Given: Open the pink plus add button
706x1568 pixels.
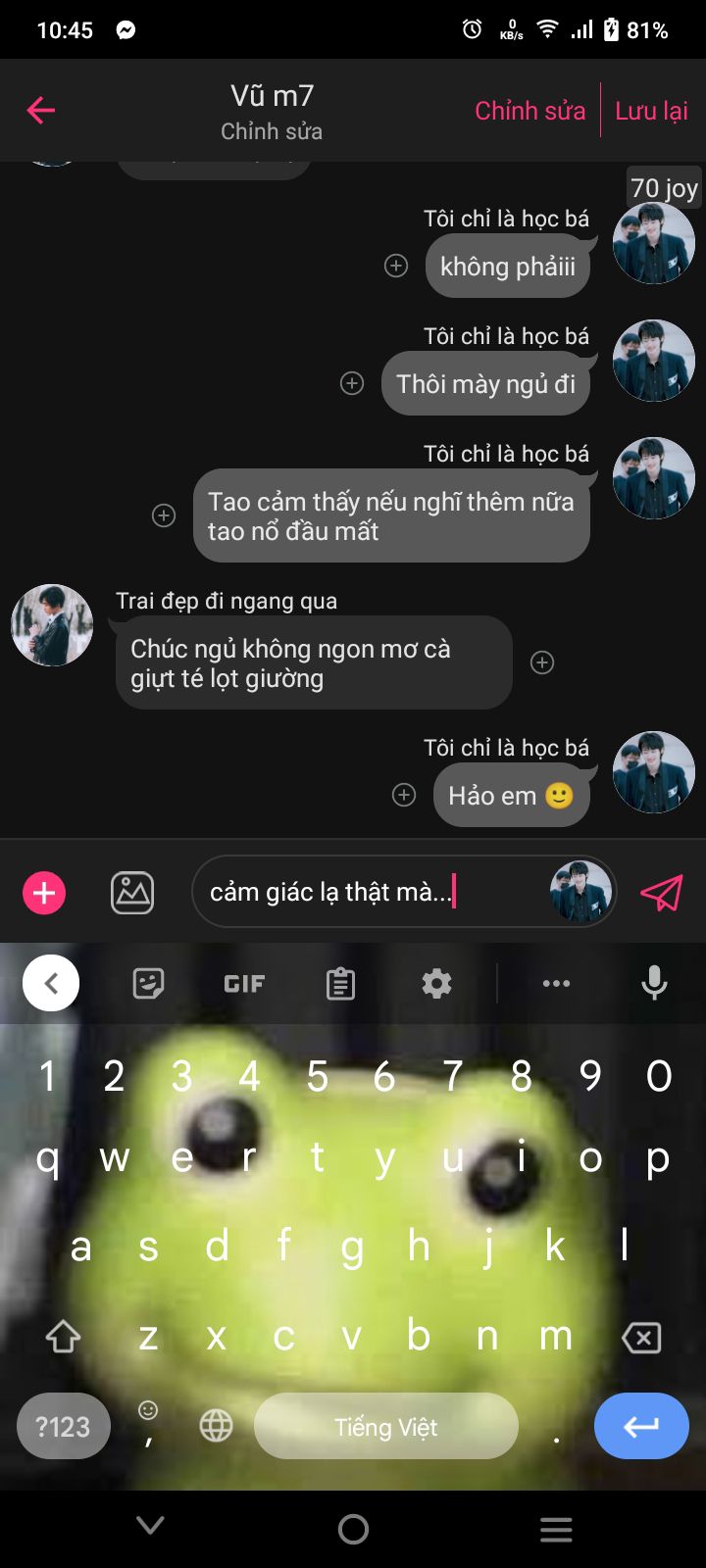Looking at the screenshot, I should [44, 893].
